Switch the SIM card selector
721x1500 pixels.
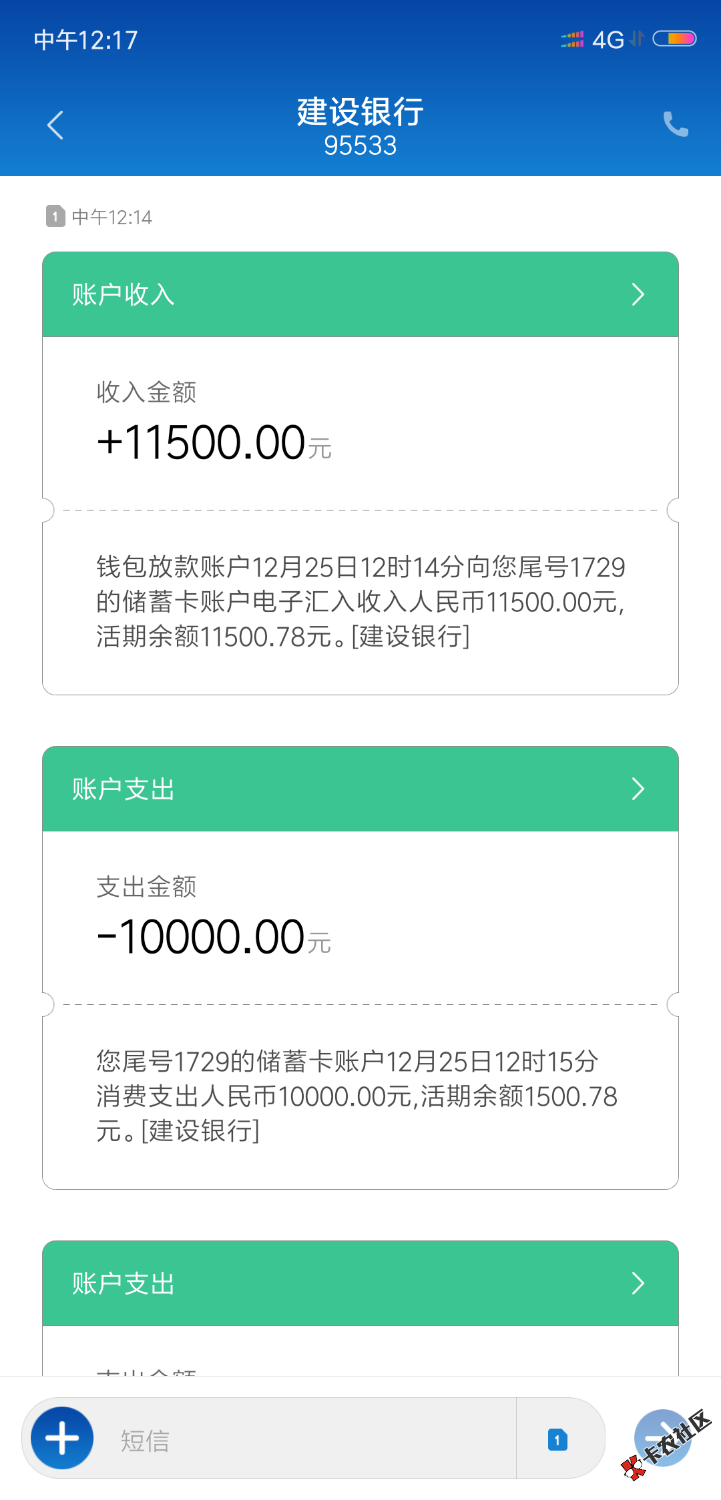click(x=558, y=1440)
